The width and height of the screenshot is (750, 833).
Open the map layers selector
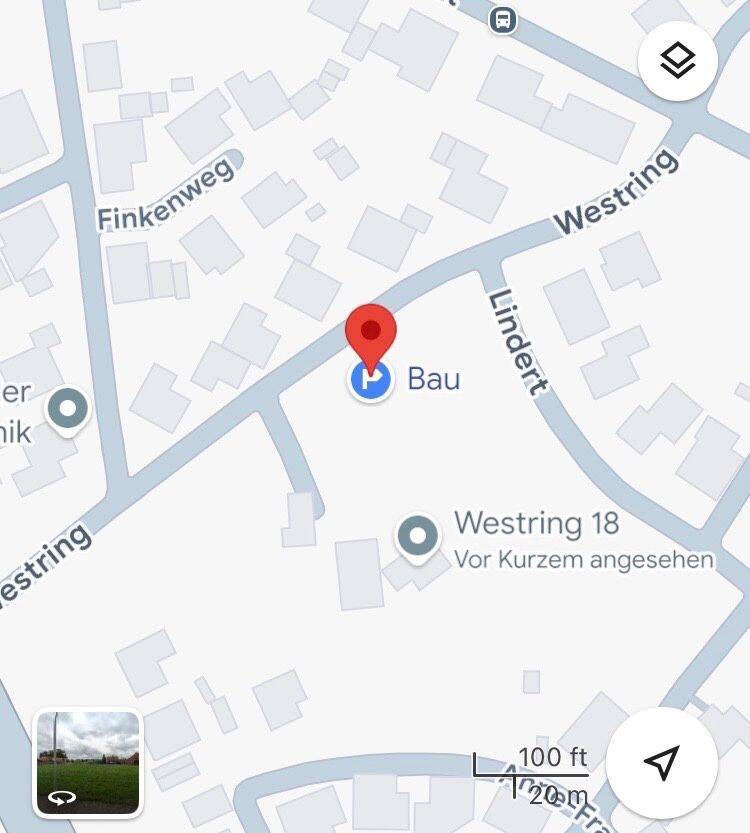pos(677,61)
